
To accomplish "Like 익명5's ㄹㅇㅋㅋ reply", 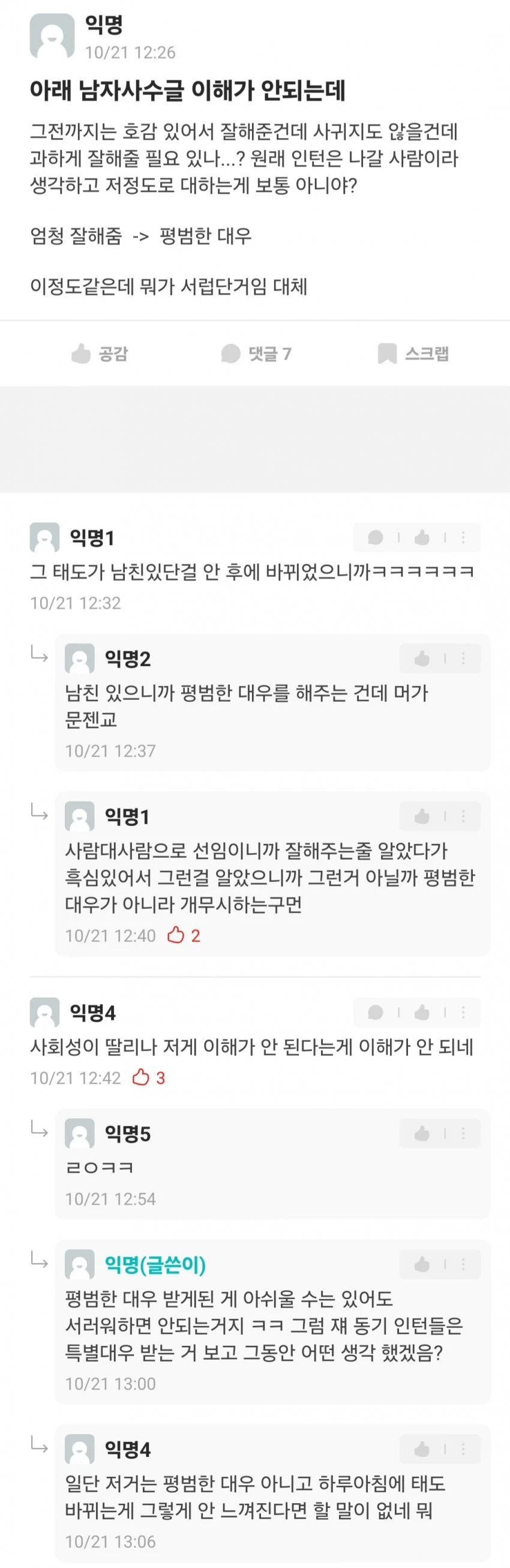I will [x=422, y=1133].
